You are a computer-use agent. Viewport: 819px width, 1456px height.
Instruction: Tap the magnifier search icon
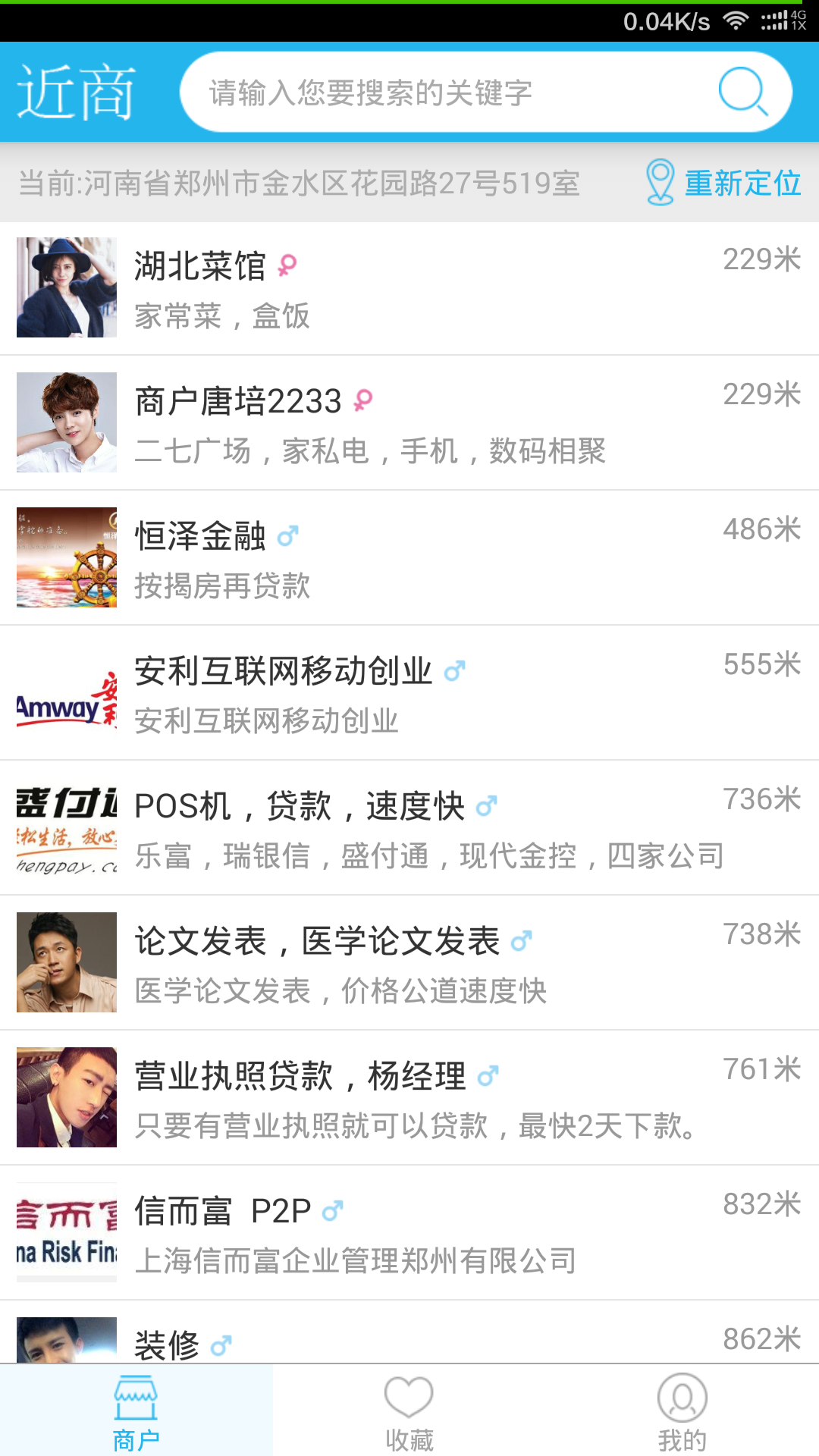742,92
